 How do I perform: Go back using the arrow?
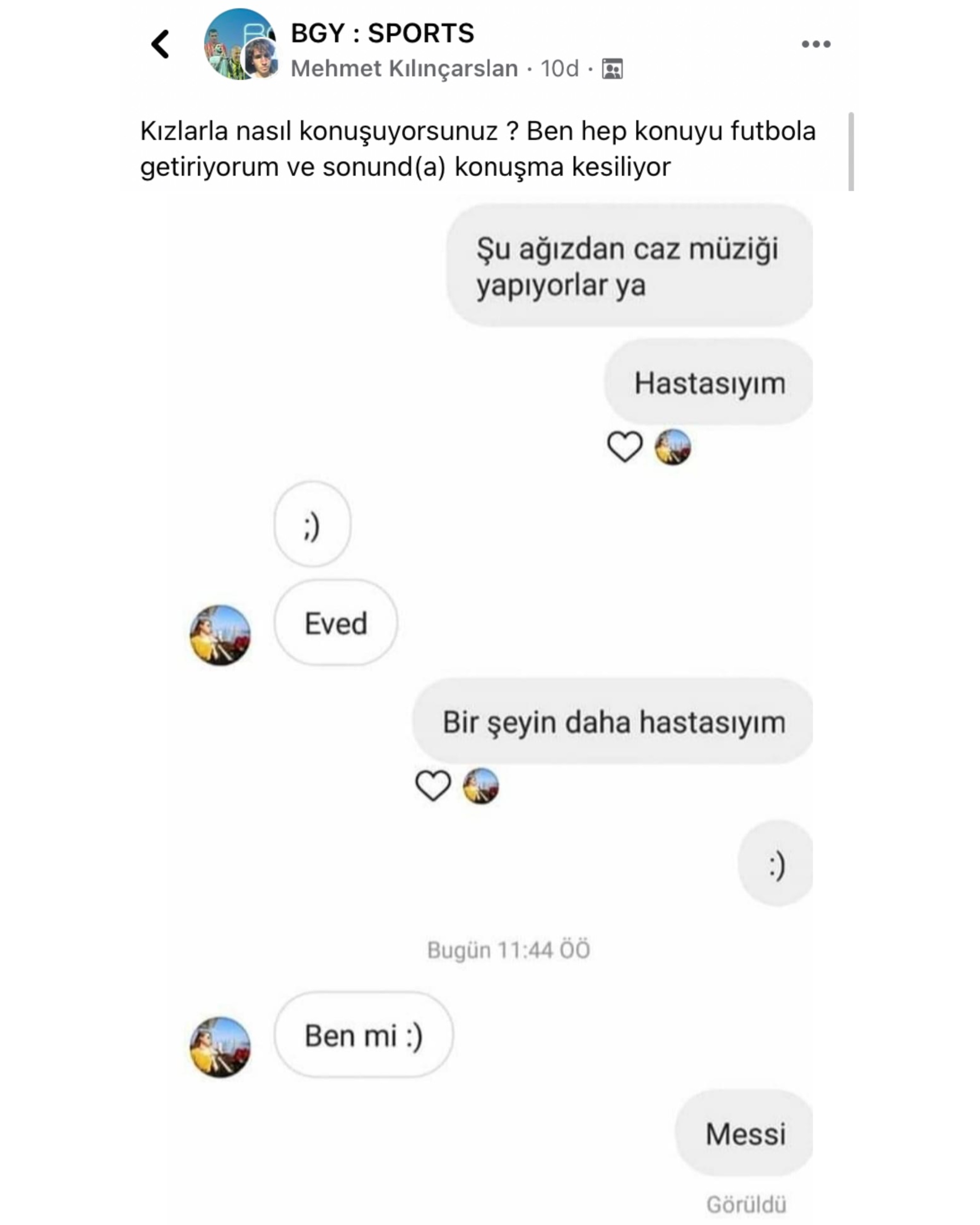coord(160,44)
